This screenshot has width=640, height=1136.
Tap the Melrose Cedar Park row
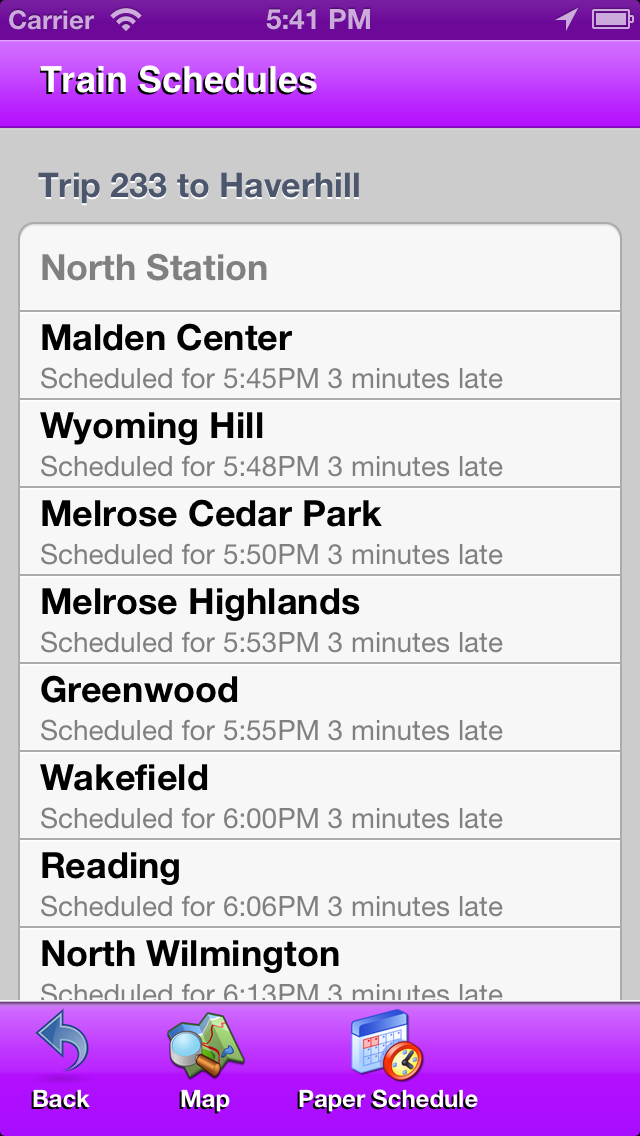tap(320, 531)
